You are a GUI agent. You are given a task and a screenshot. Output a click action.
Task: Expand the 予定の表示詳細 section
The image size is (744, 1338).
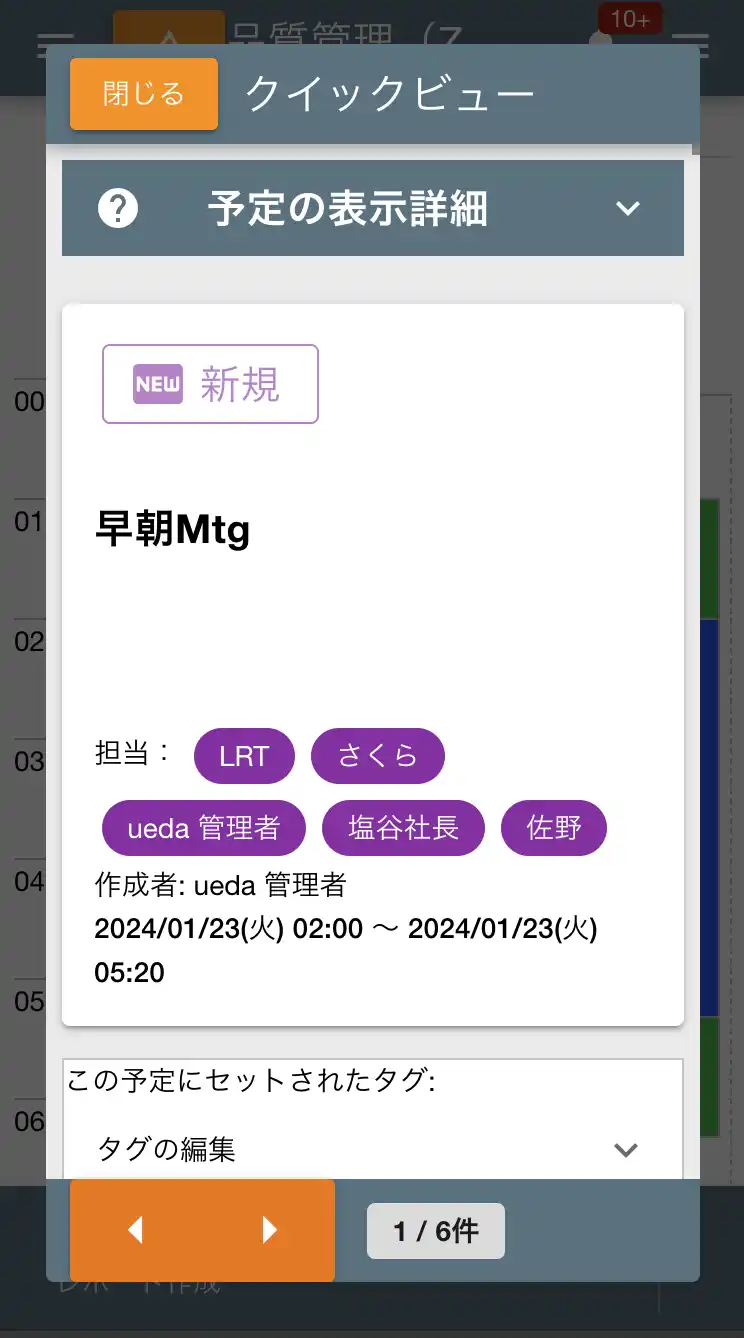point(372,208)
